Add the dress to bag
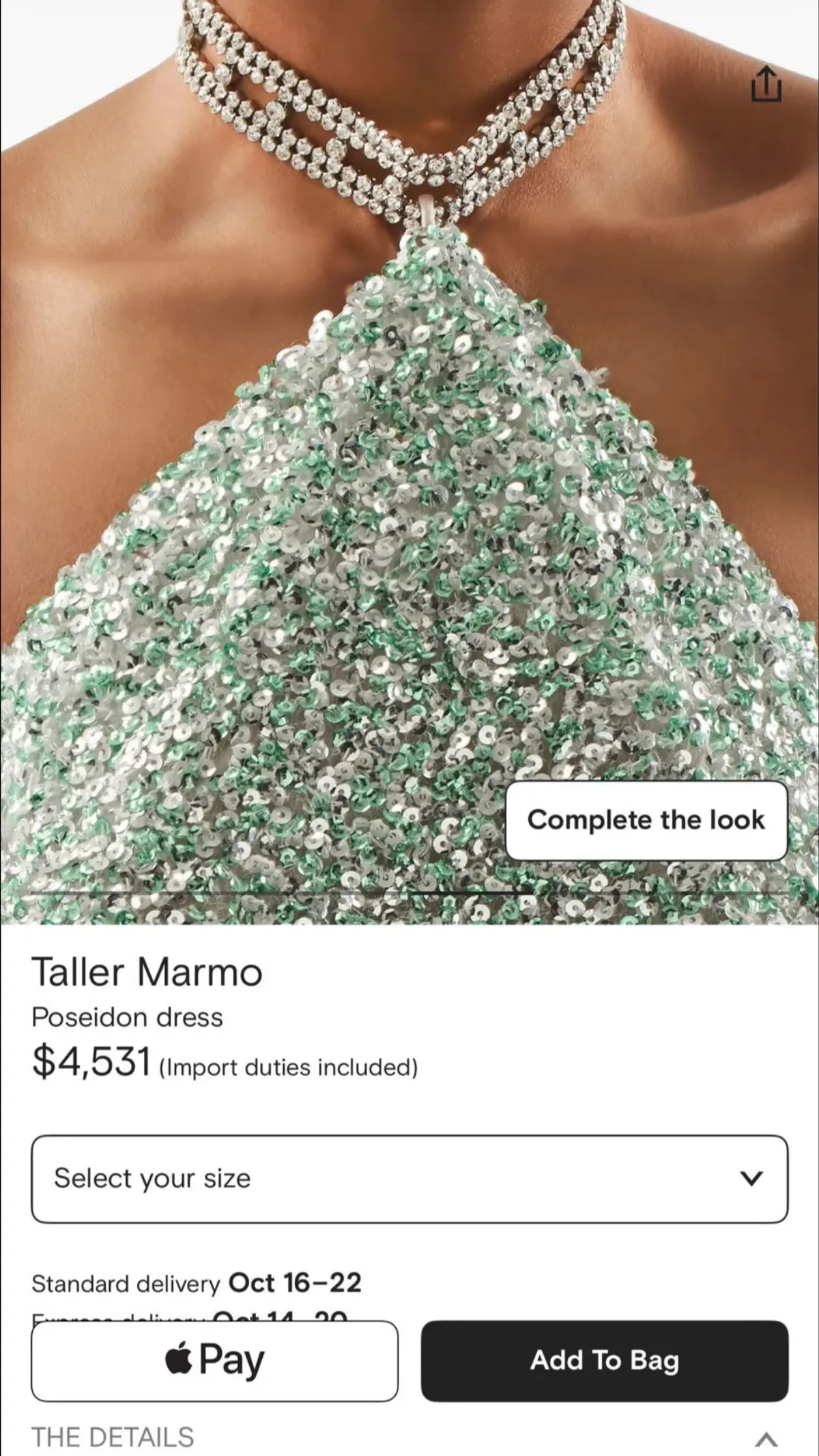819x1456 pixels. click(x=605, y=1360)
